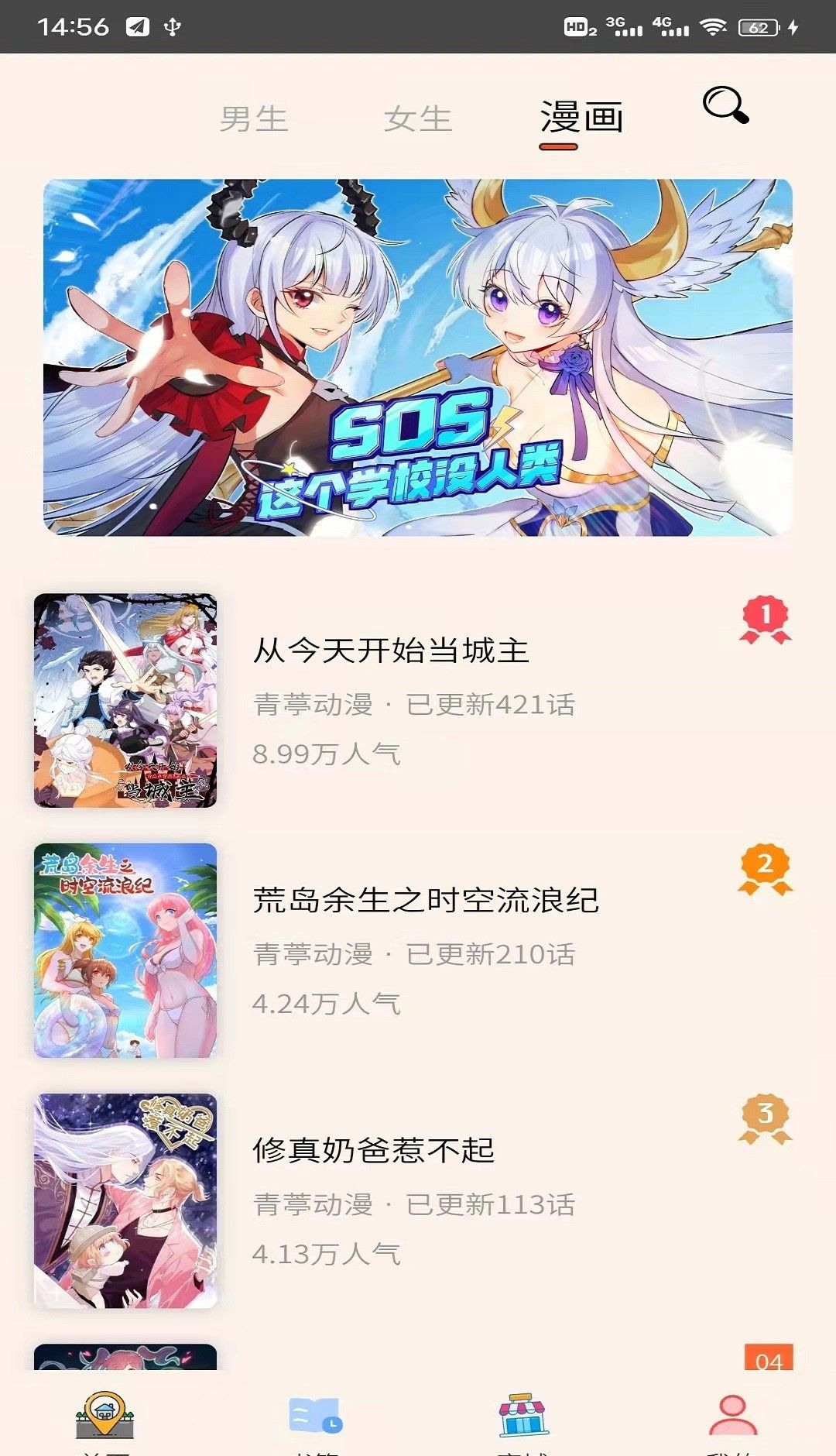836x1456 pixels.
Task: Click the orange number 2 rank badge
Action: click(765, 866)
